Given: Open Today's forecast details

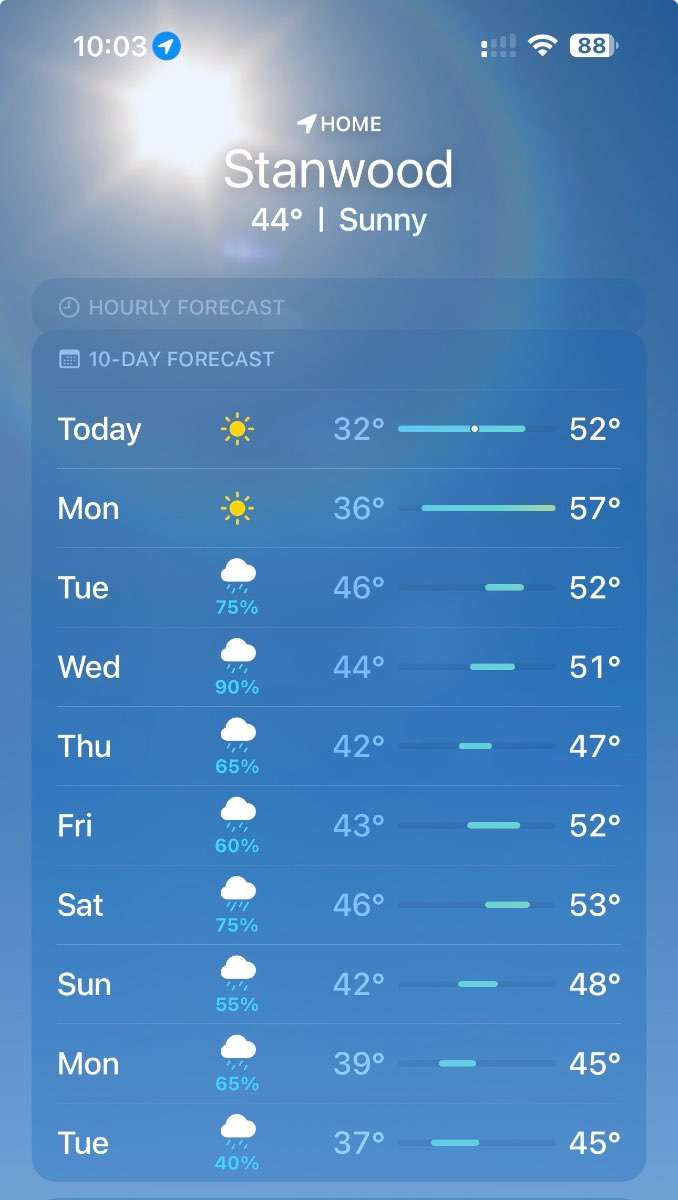Looking at the screenshot, I should tap(338, 429).
